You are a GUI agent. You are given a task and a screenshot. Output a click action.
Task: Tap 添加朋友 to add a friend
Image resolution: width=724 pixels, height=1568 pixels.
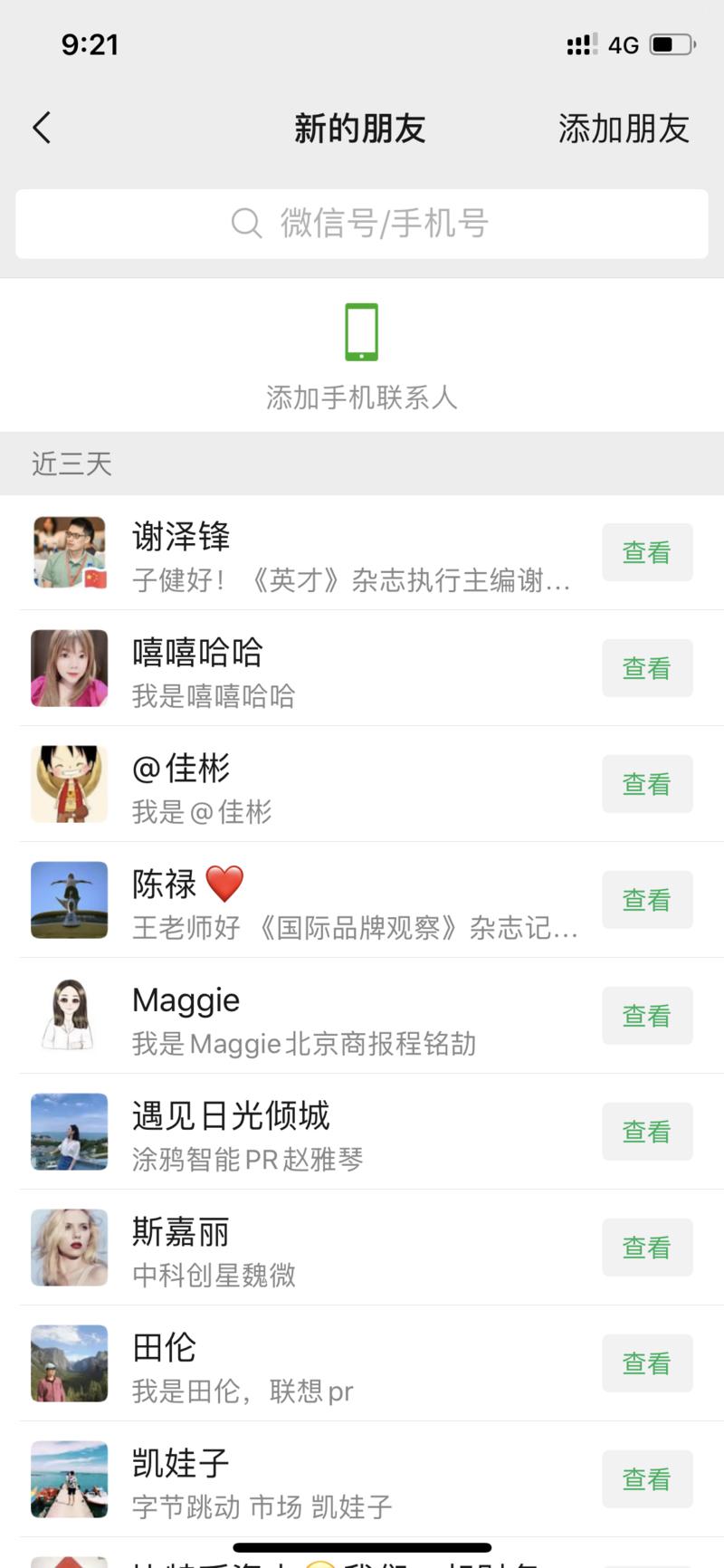tap(623, 128)
